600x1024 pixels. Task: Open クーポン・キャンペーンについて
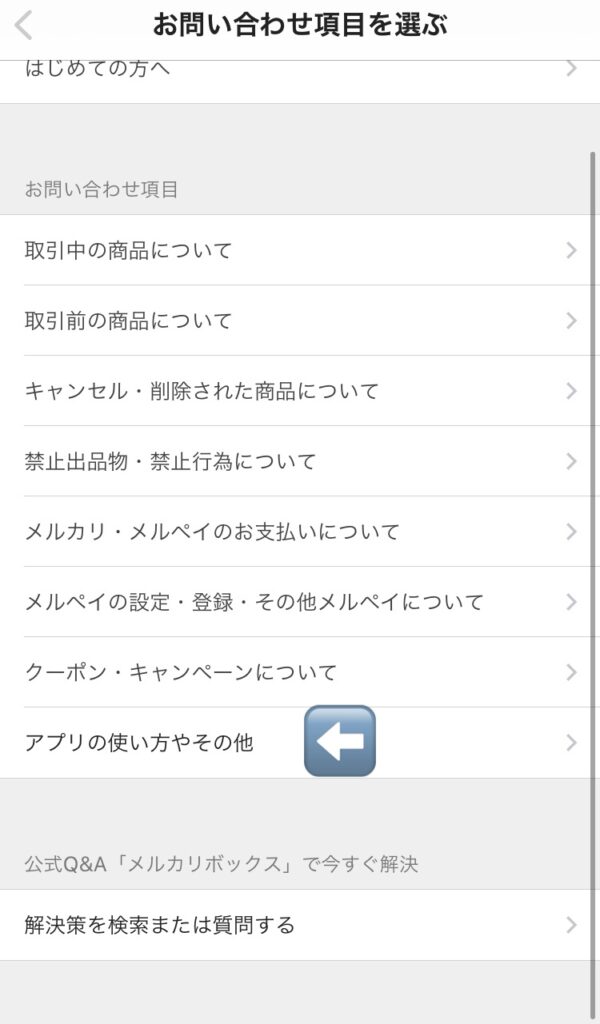(300, 672)
